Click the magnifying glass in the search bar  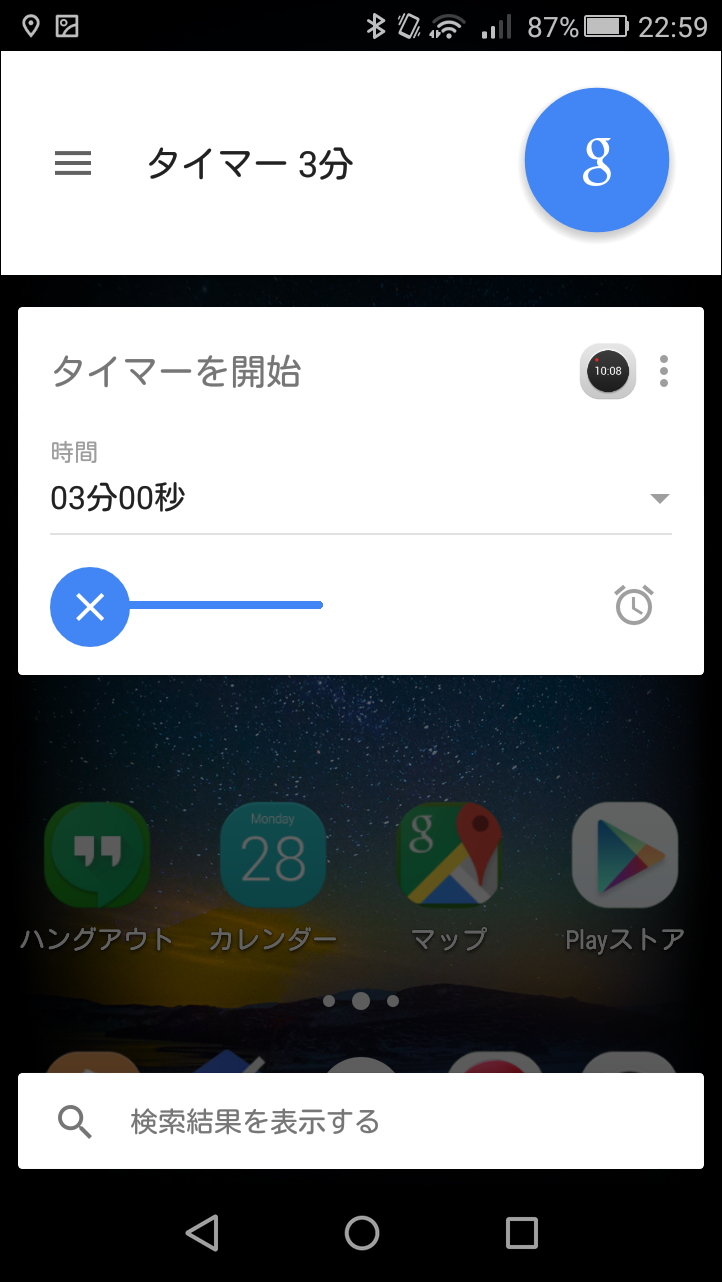(x=75, y=1121)
